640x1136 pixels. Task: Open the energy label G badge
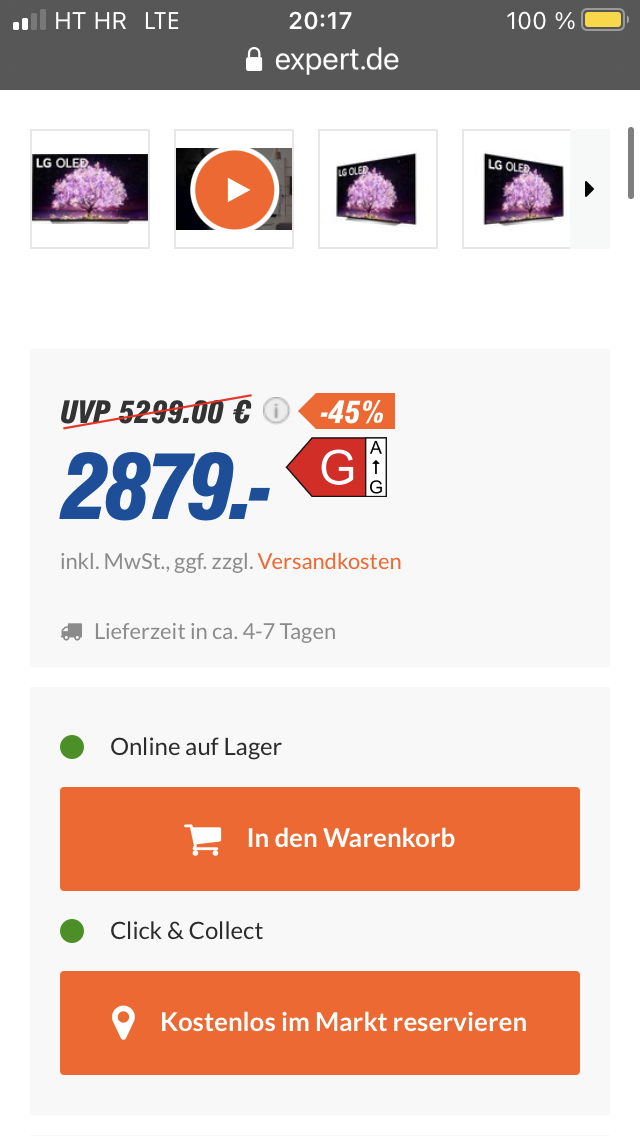(x=338, y=467)
